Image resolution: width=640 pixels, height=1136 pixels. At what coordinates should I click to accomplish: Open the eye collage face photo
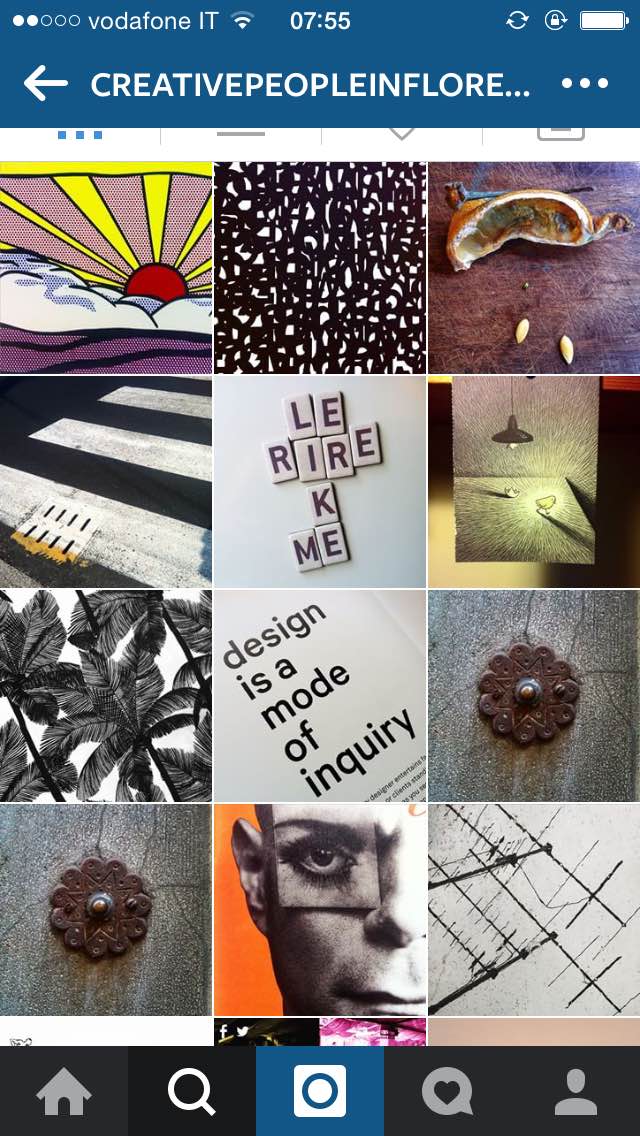point(320,909)
